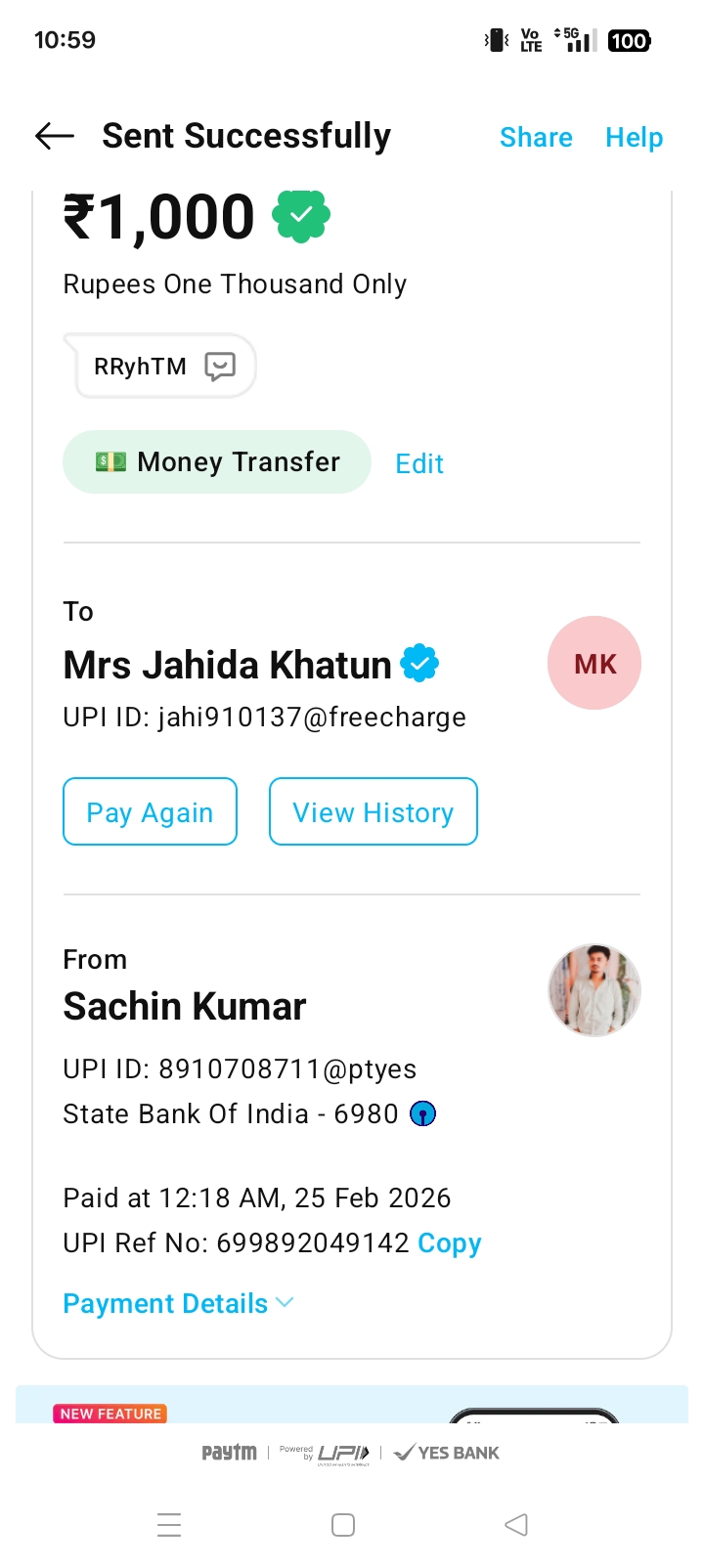Open the New Feature banner
The image size is (704, 1568).
(x=352, y=1406)
